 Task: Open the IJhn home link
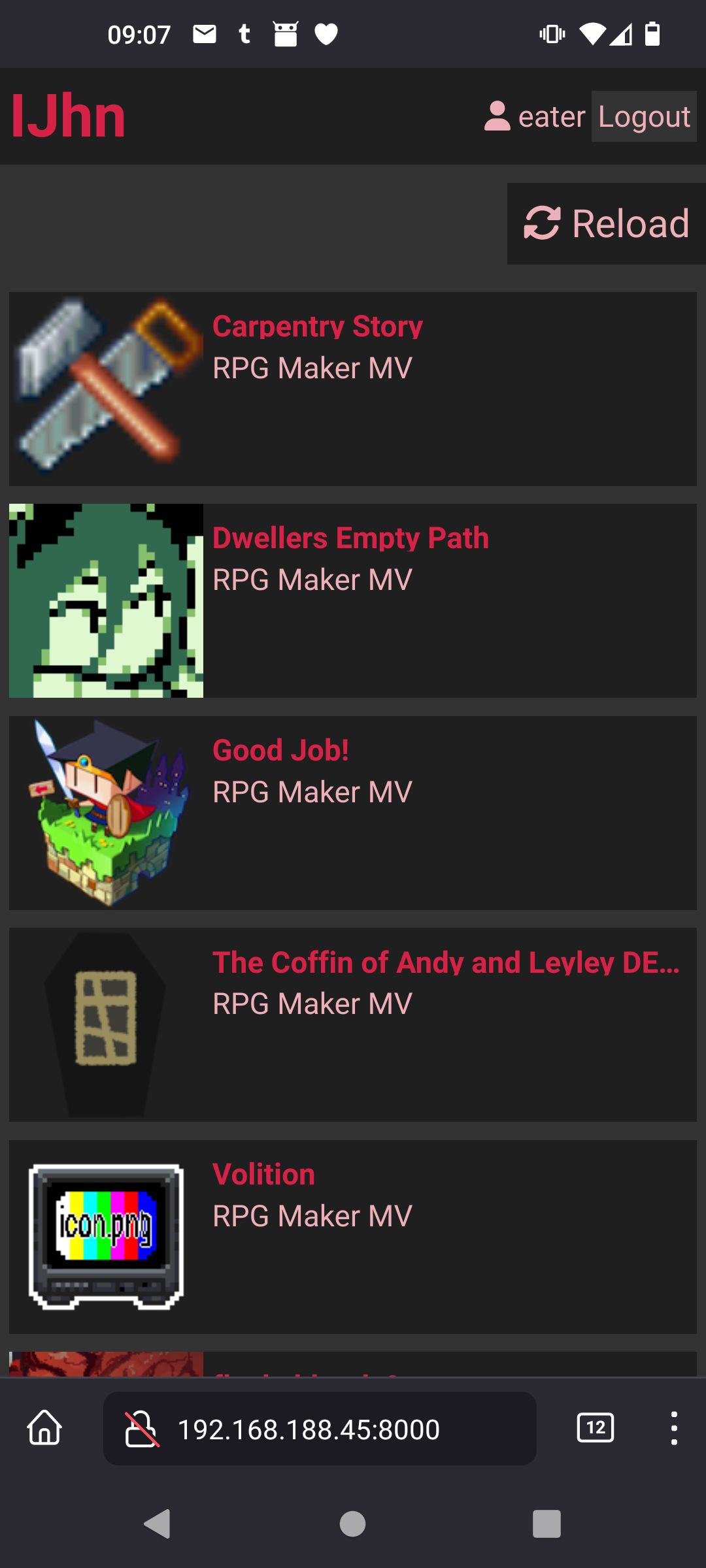coord(68,116)
